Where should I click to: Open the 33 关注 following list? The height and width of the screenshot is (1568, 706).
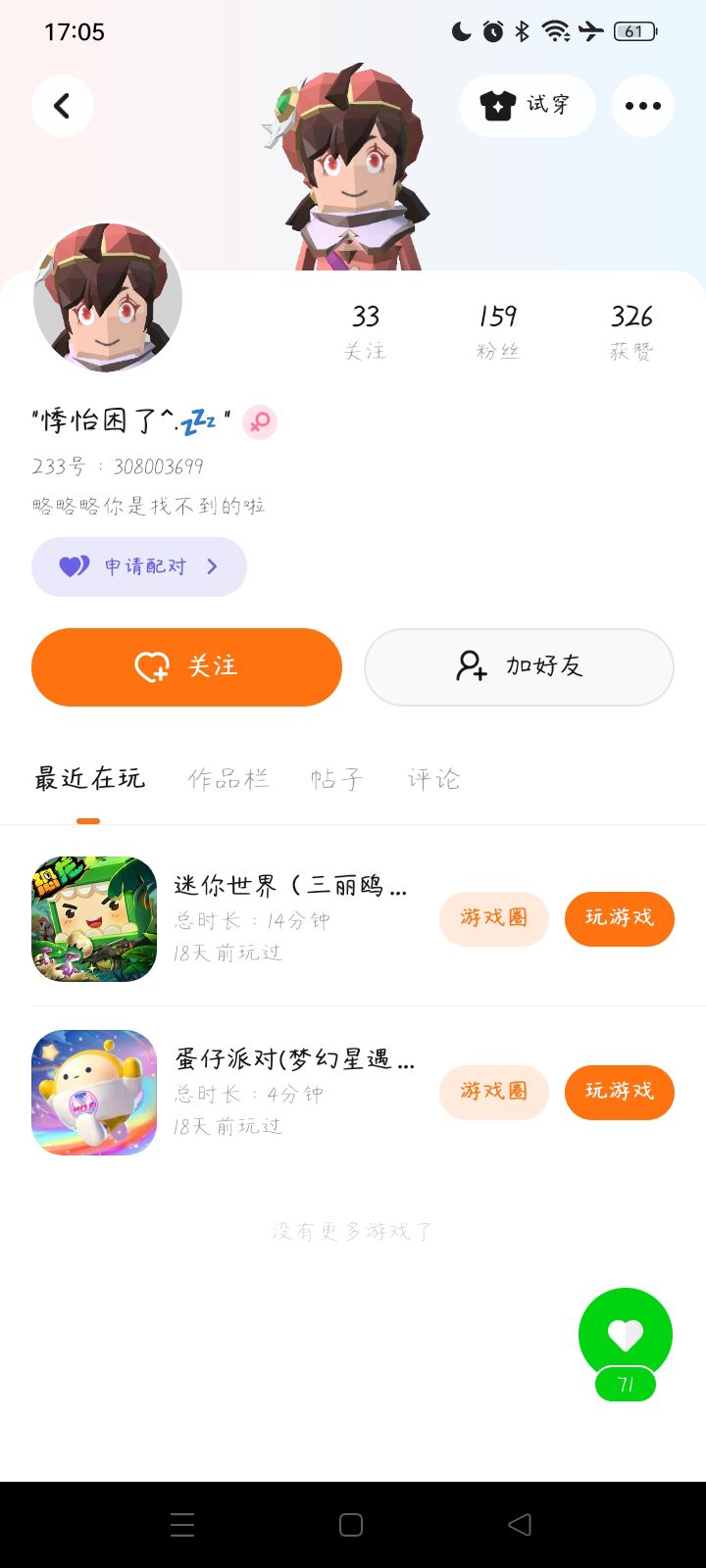click(x=365, y=331)
